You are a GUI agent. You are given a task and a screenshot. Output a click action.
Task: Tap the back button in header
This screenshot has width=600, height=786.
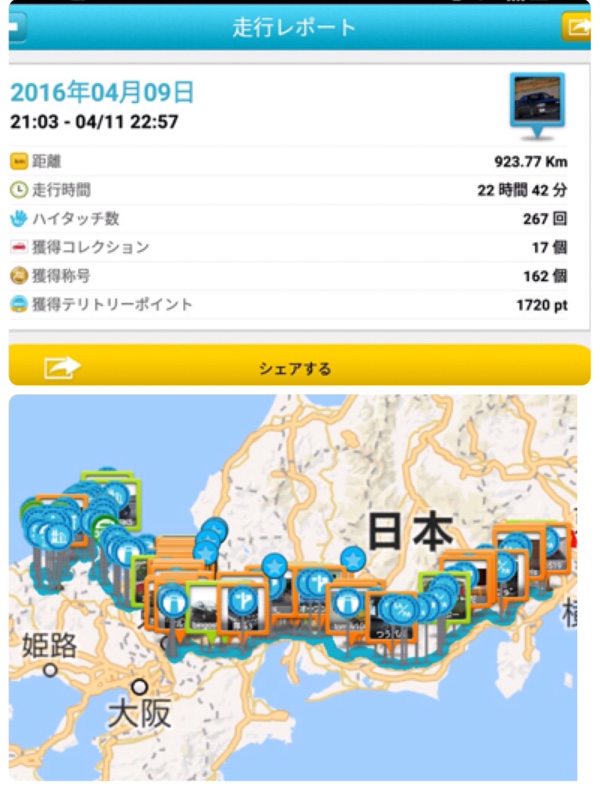(x=14, y=27)
